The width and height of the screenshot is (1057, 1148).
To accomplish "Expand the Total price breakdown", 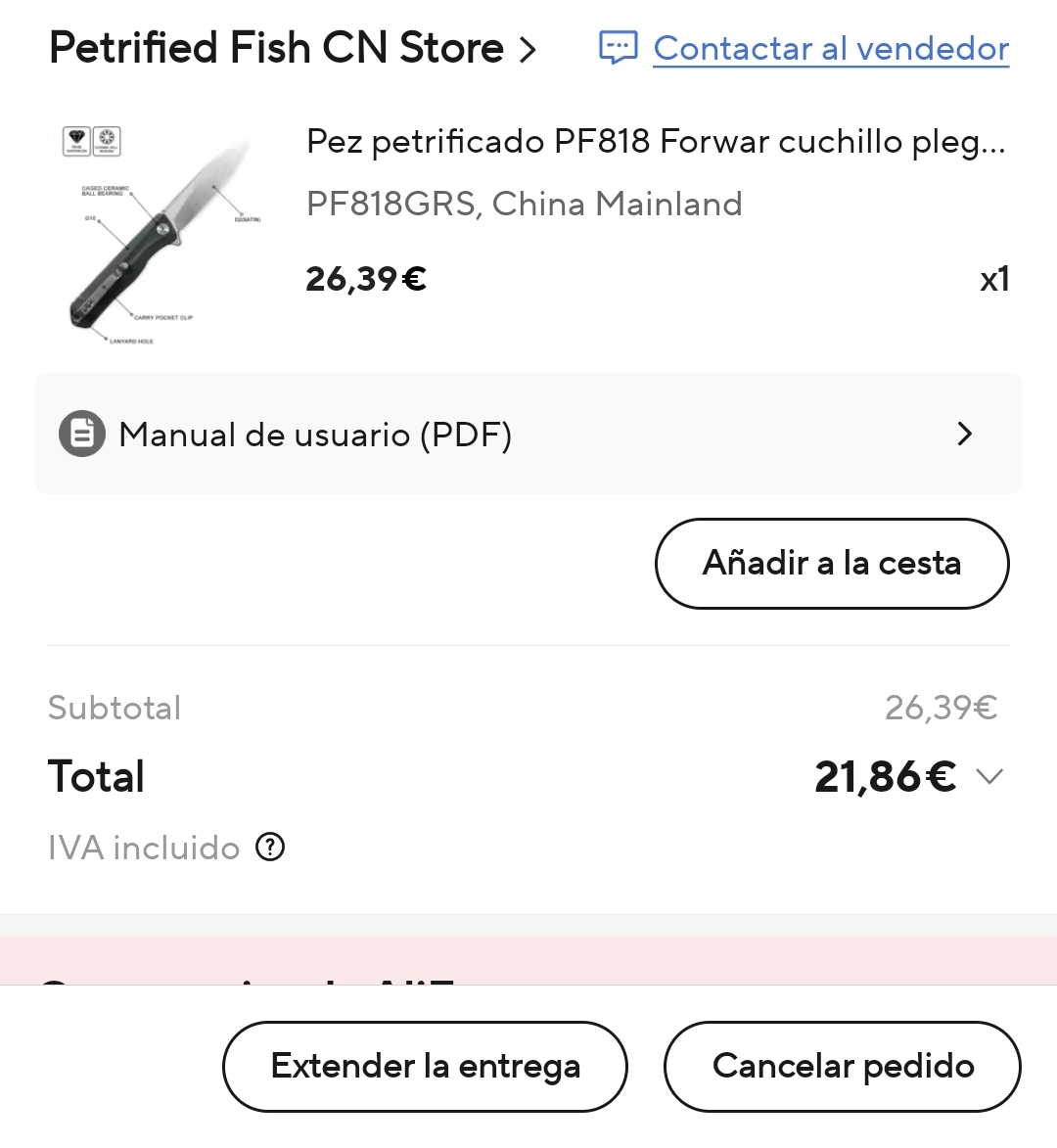I will click(989, 777).
